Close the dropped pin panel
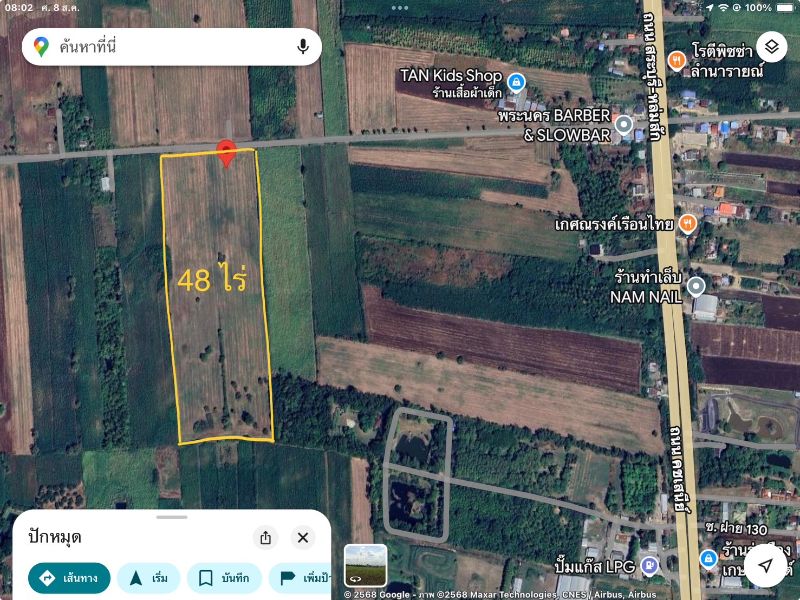The width and height of the screenshot is (800, 600). coord(303,537)
